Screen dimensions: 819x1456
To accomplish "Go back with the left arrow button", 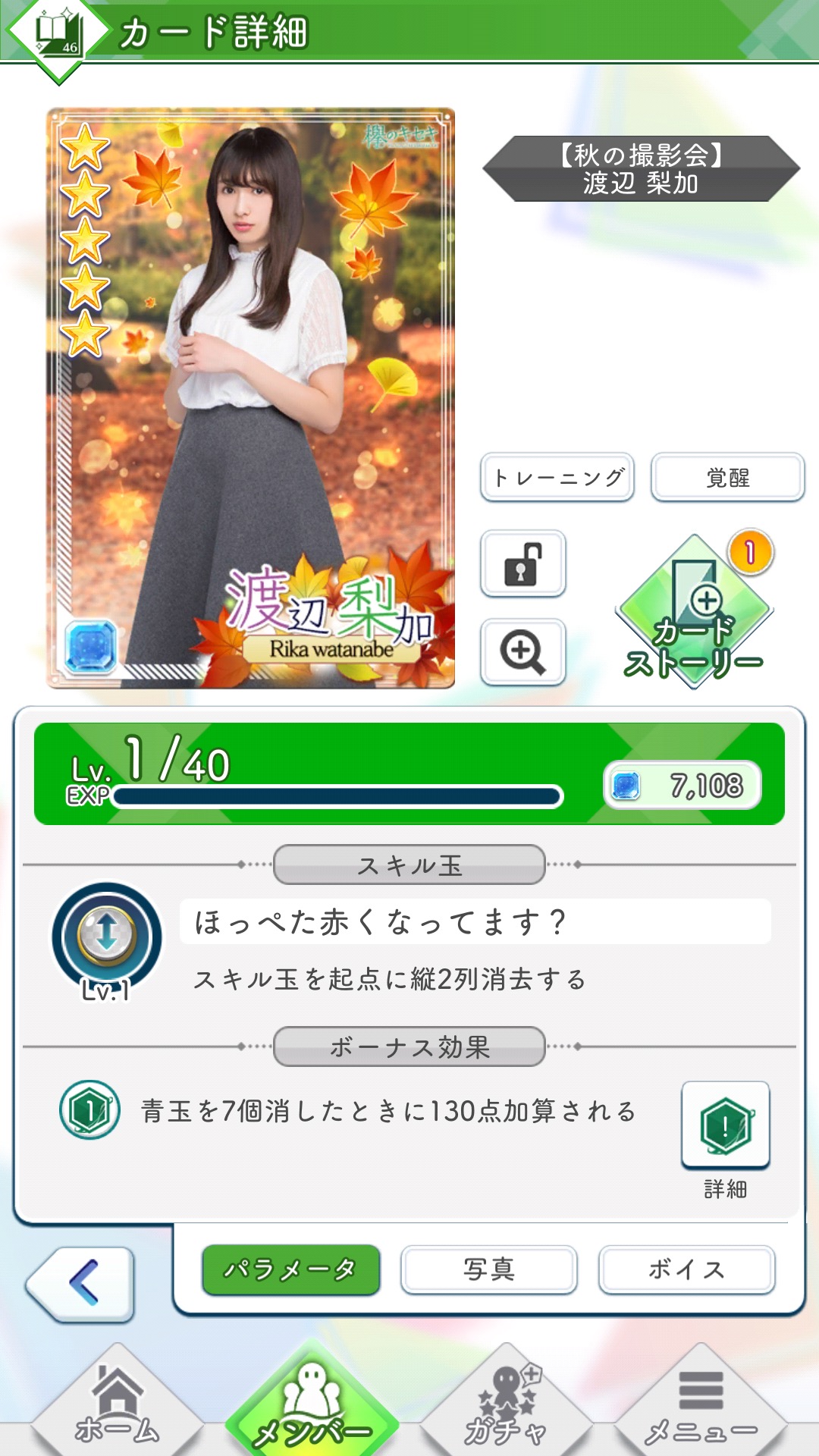I will tap(82, 1284).
